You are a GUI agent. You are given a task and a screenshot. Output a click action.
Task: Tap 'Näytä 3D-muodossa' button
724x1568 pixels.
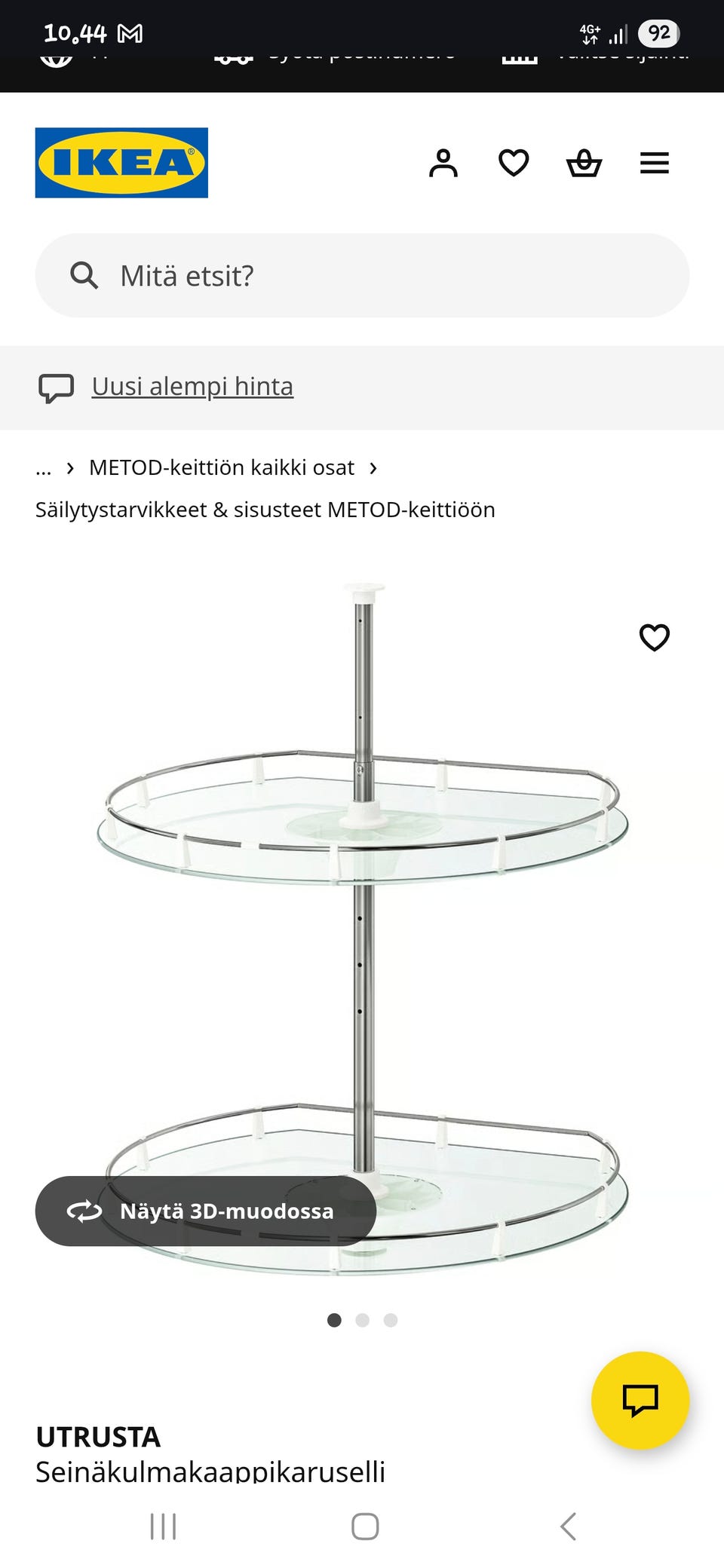[205, 1211]
